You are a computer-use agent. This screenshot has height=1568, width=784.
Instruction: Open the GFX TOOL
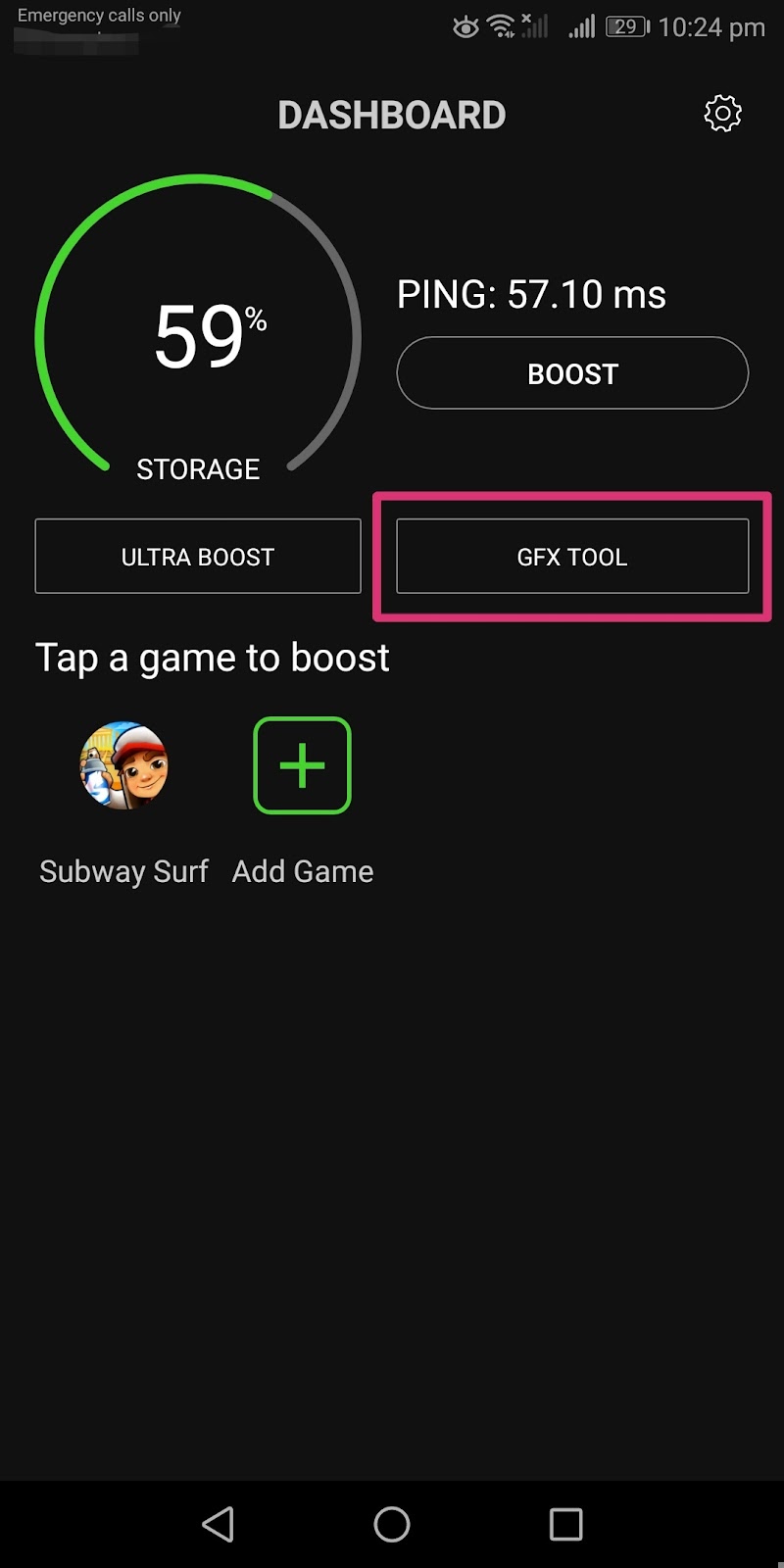(x=572, y=557)
